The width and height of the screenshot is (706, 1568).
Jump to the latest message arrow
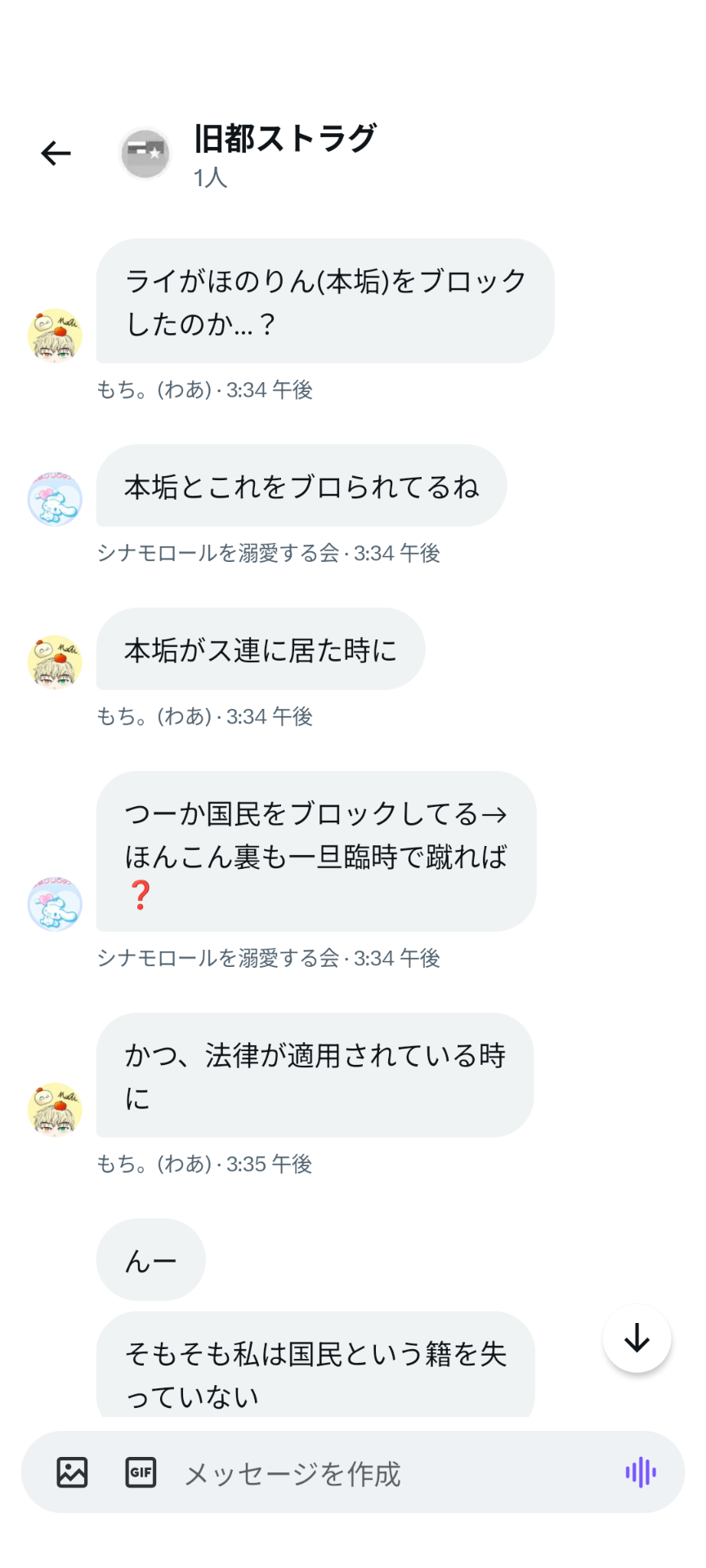point(637,1339)
